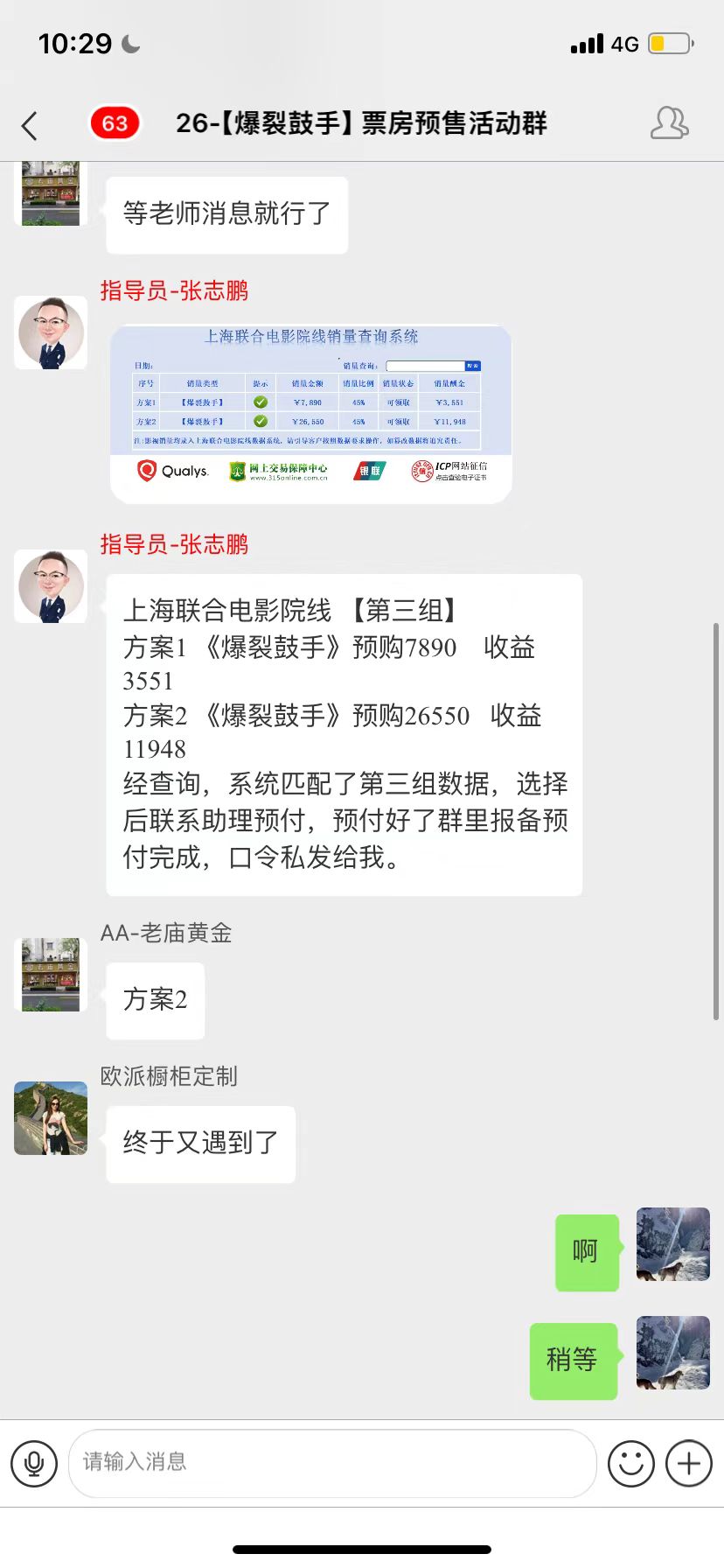Tap your own avatar beside 稍等
724x1568 pixels.
pos(672,1353)
